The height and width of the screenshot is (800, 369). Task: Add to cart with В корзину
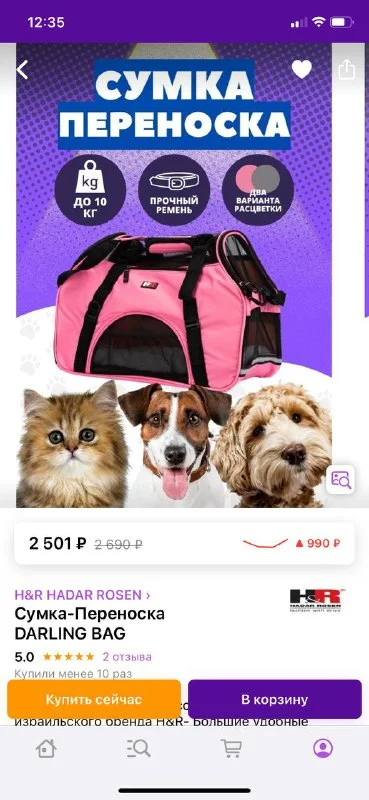click(275, 699)
